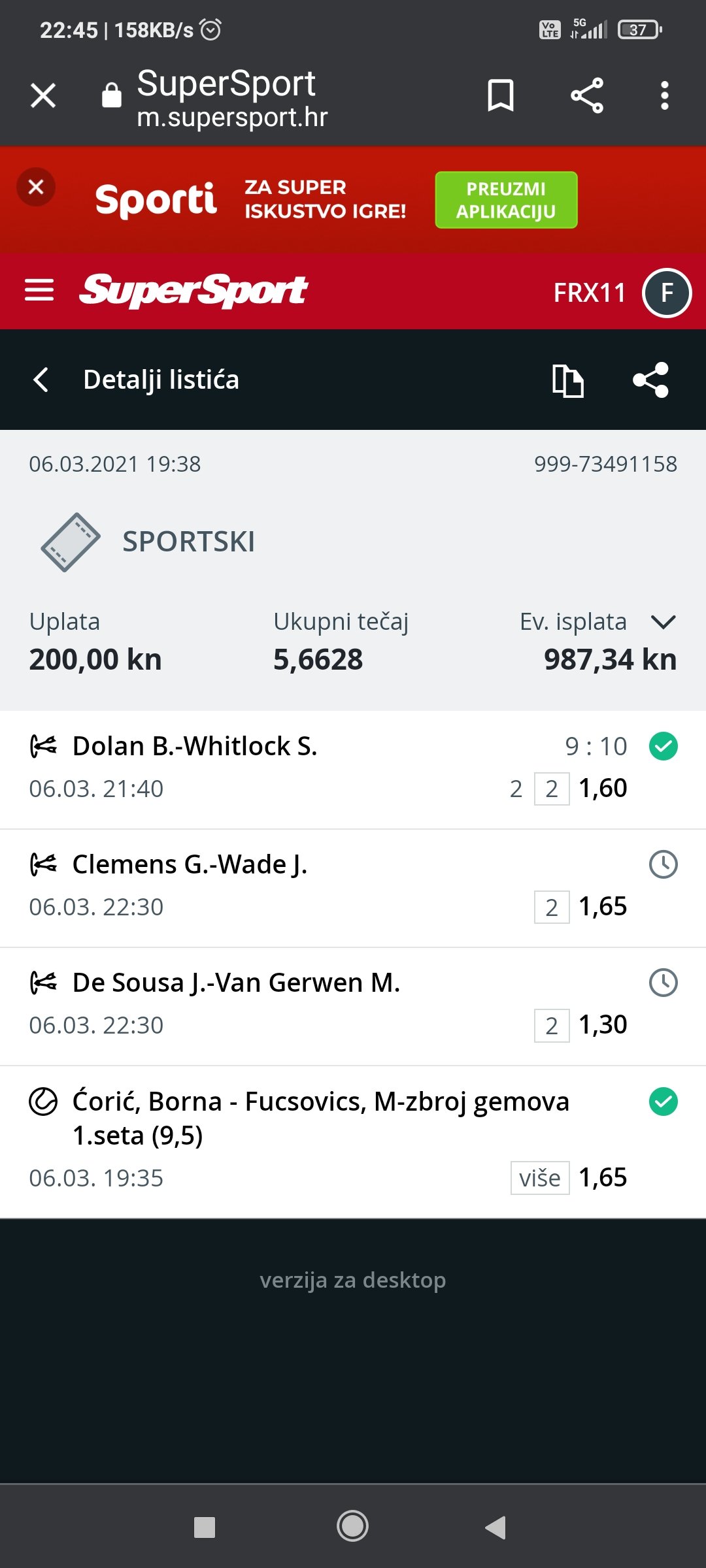Screen dimensions: 706x1568
Task: Go to the system home screen
Action: (x=352, y=1526)
